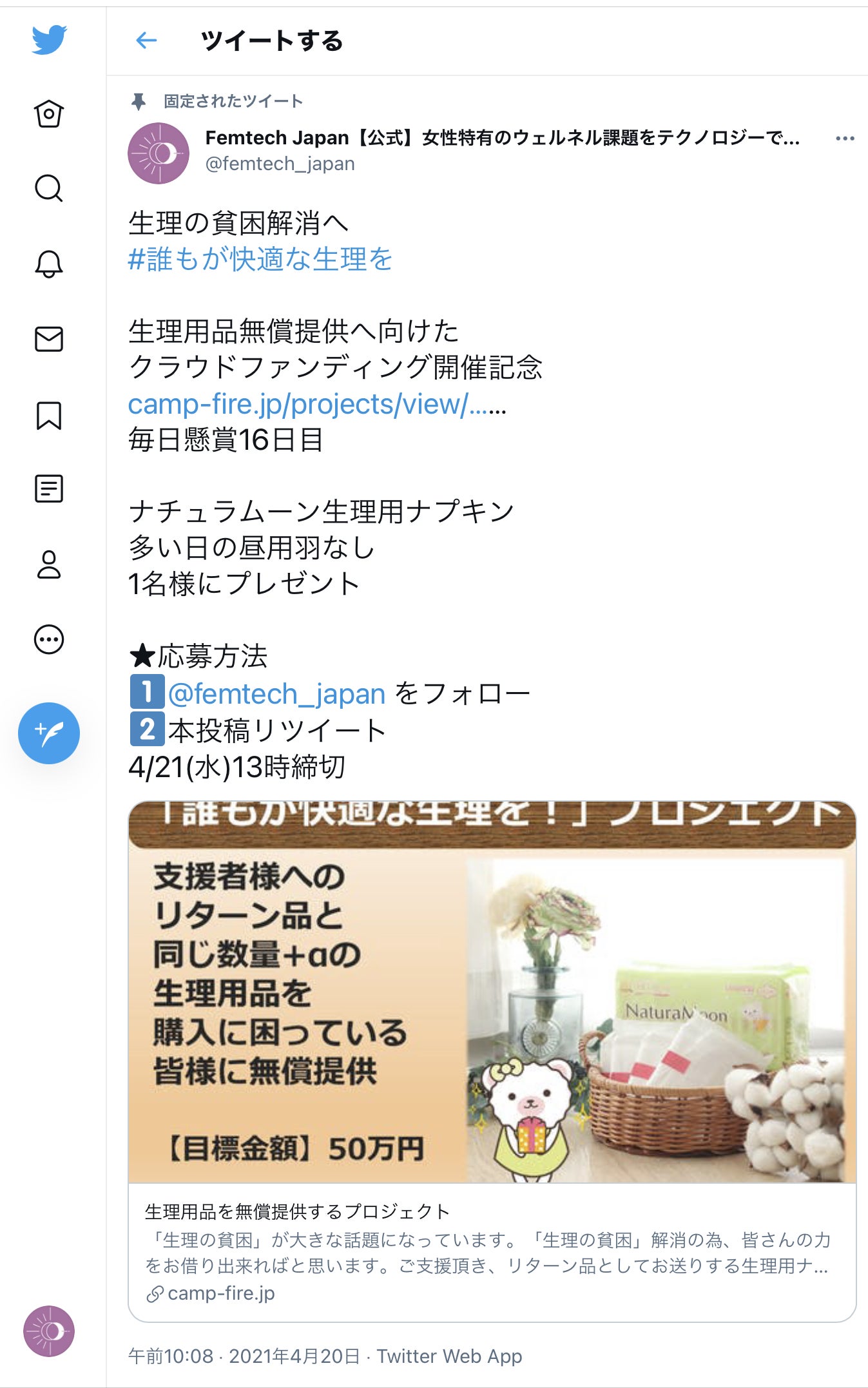Open direct messages envelope
The height and width of the screenshot is (1388, 868).
coord(49,339)
